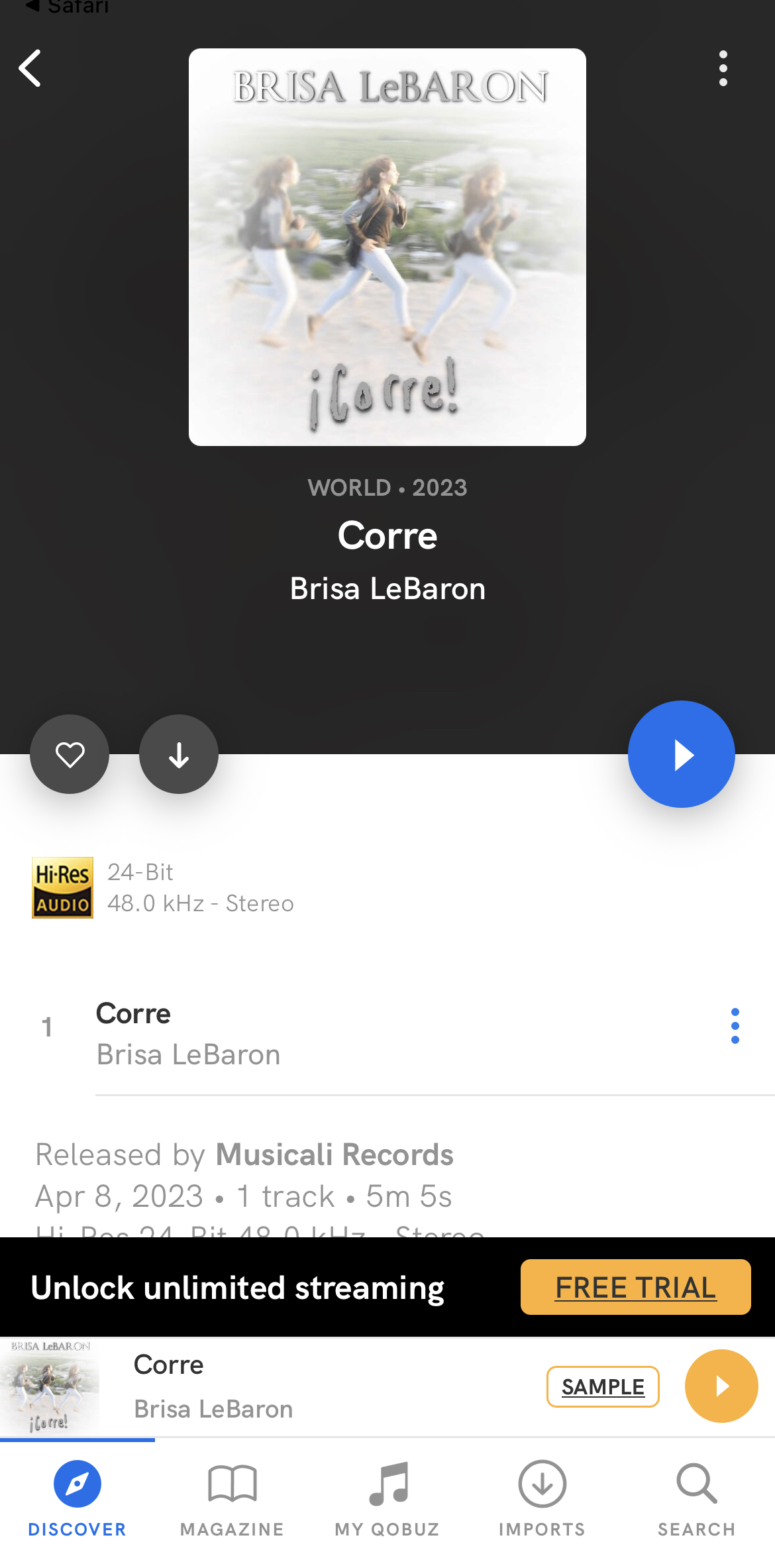Start the FREE TRIAL
Viewport: 775px width, 1568px height.
(635, 1287)
